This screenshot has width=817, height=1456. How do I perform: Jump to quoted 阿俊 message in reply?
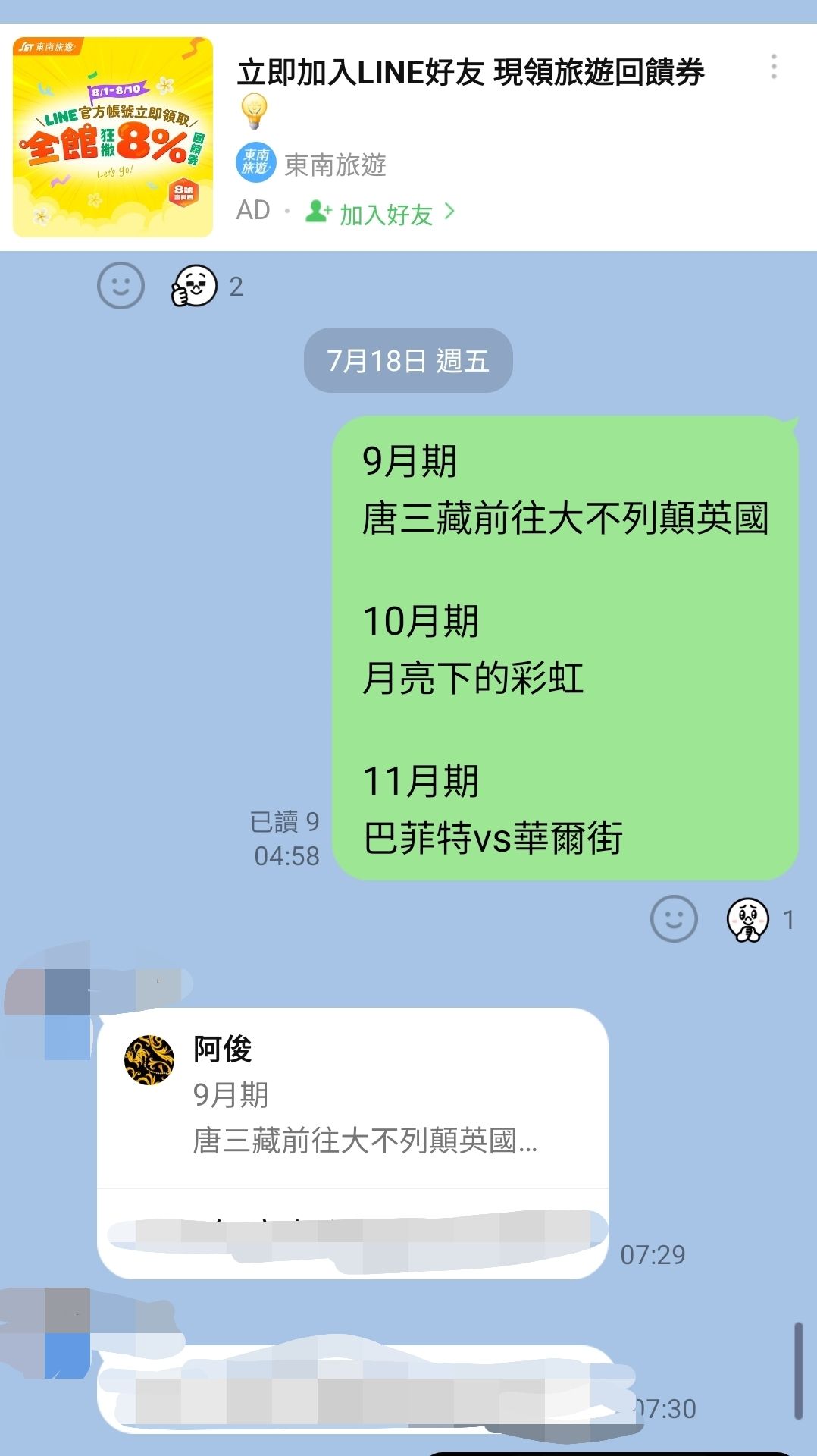[352, 1097]
